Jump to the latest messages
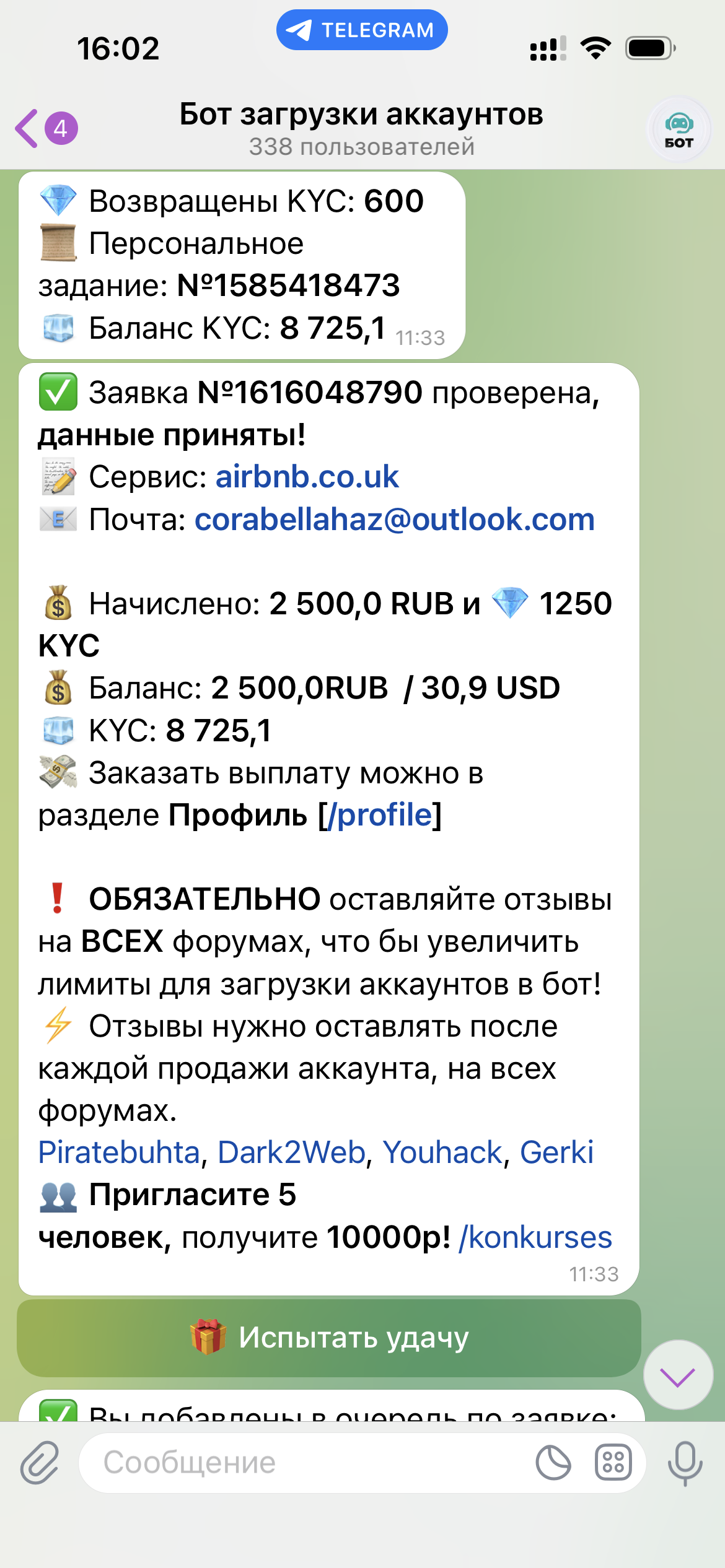Viewport: 725px width, 1568px height. point(677,1375)
